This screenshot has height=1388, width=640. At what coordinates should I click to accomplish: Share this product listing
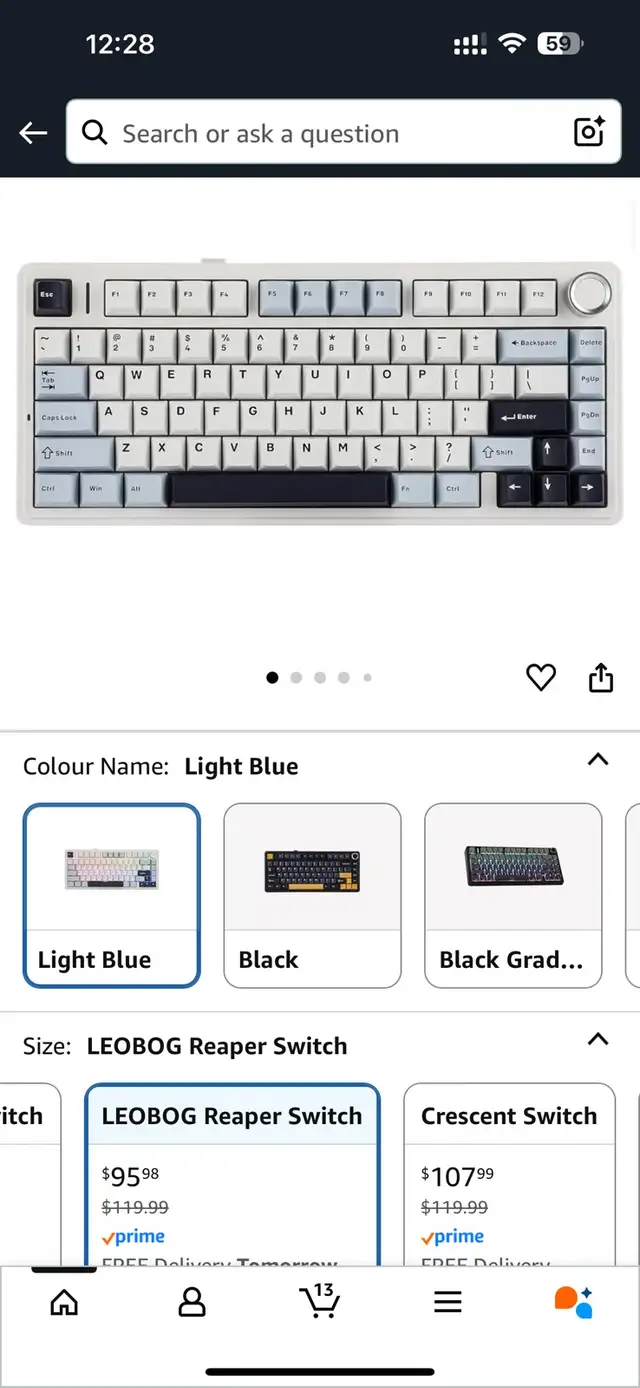point(600,678)
